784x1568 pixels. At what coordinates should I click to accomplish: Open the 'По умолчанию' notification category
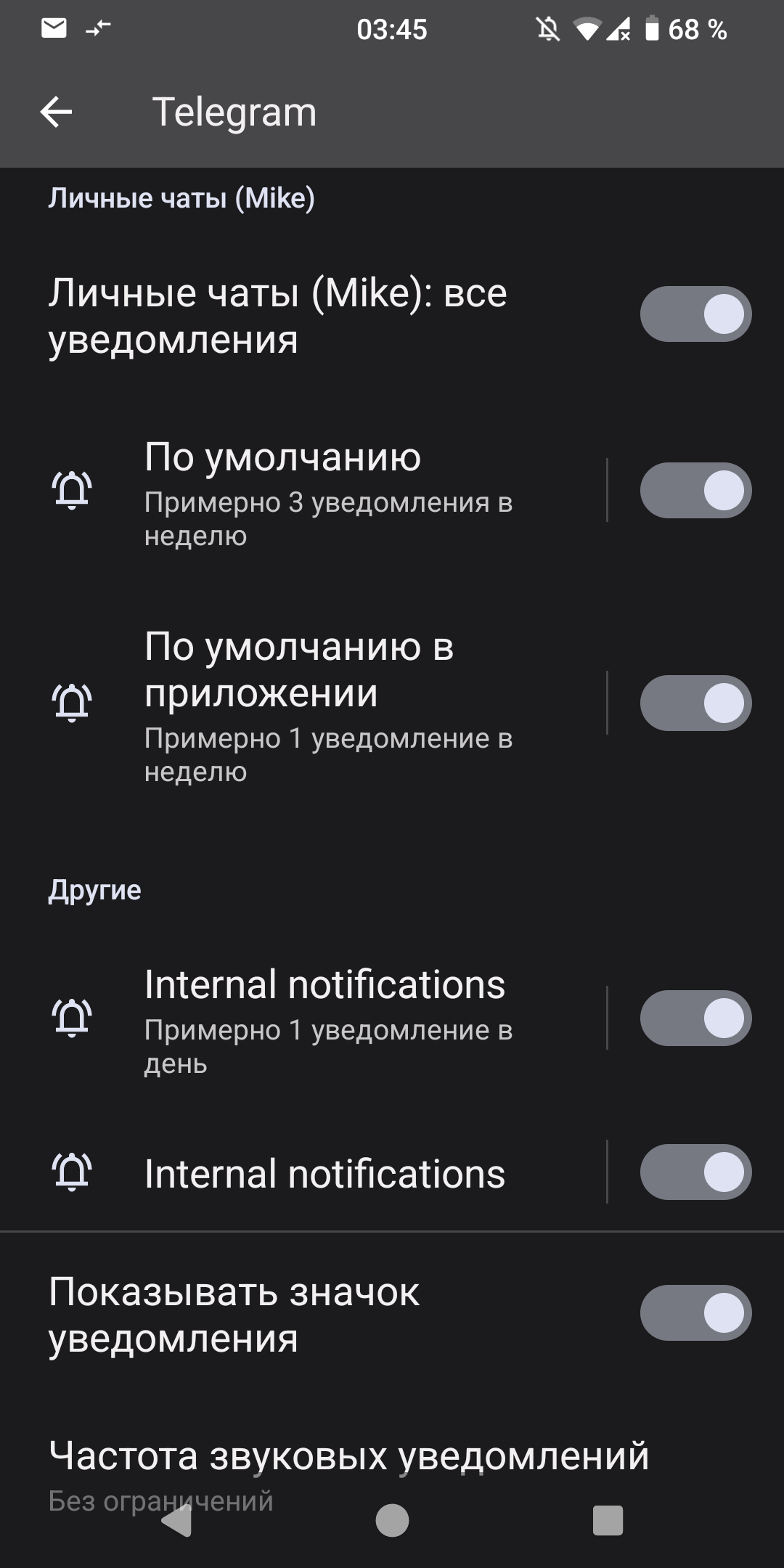pos(327,490)
